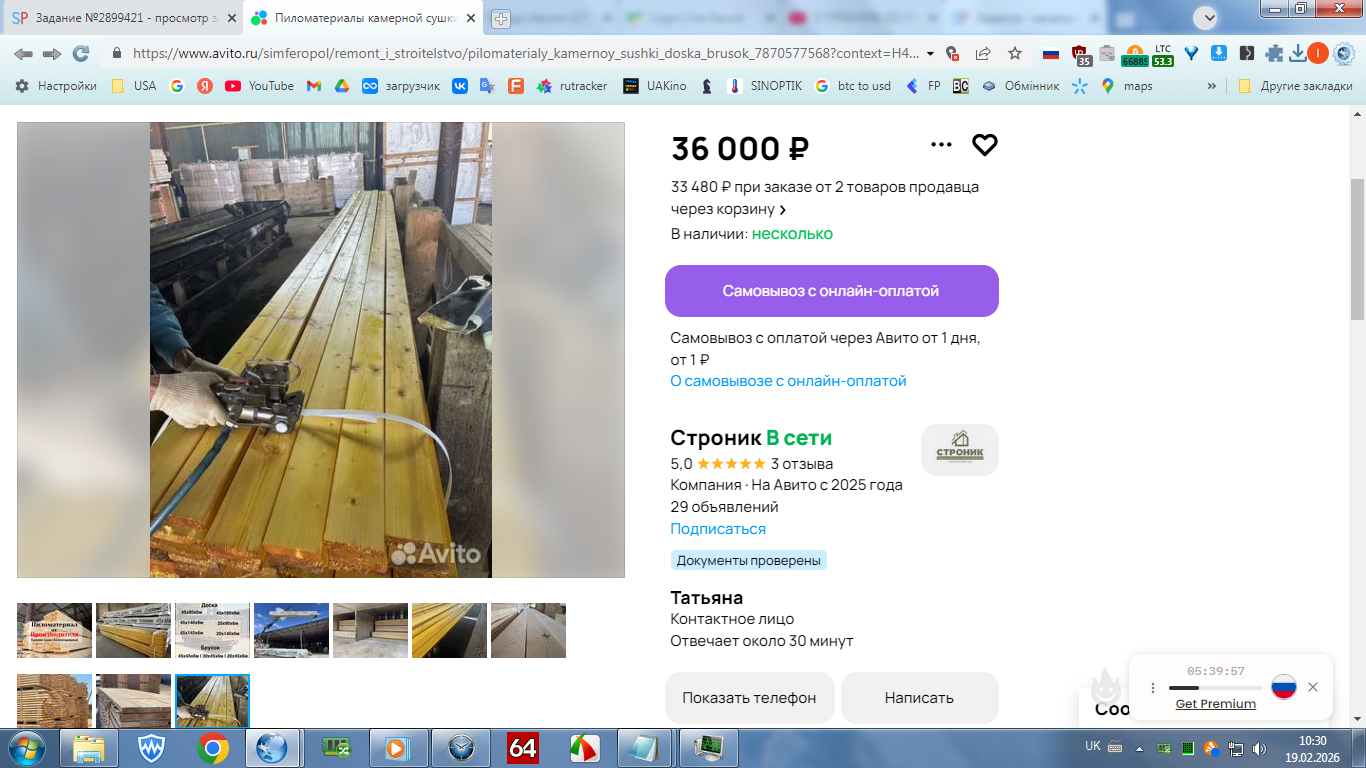
Task: Open the Строник seller logo
Action: [x=959, y=450]
